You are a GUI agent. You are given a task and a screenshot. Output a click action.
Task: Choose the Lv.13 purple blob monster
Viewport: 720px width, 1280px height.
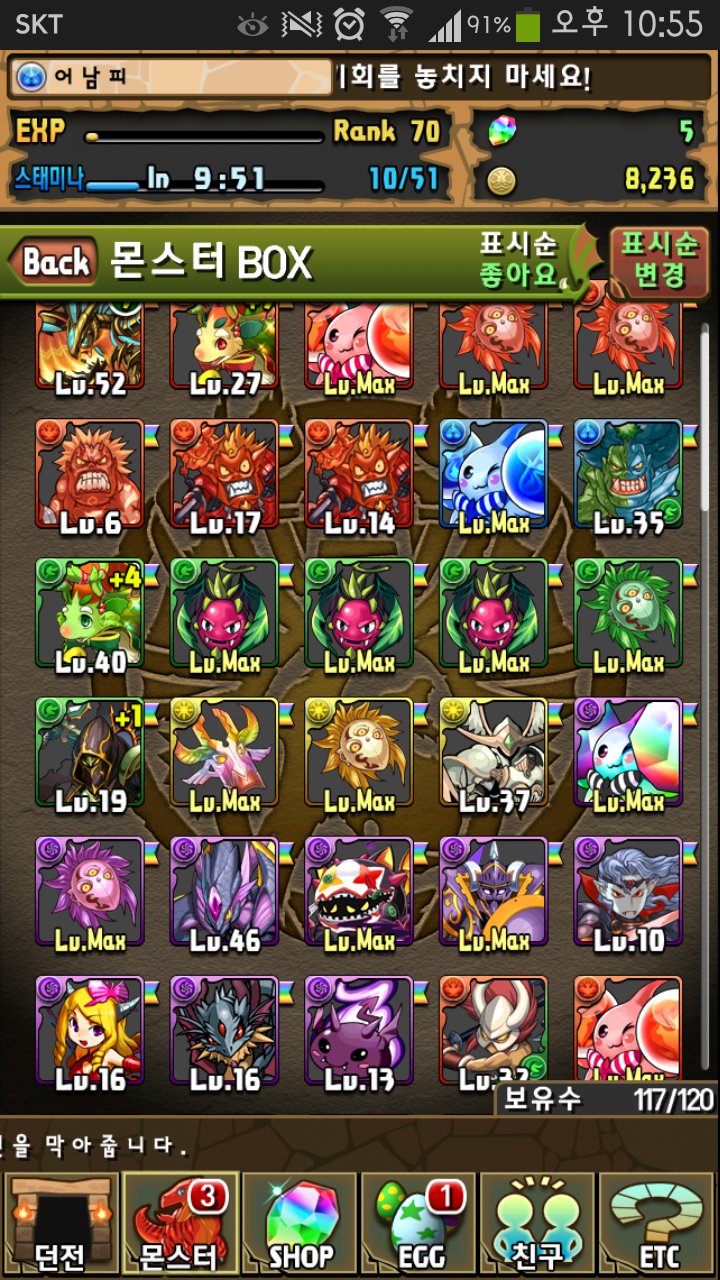click(x=359, y=1032)
